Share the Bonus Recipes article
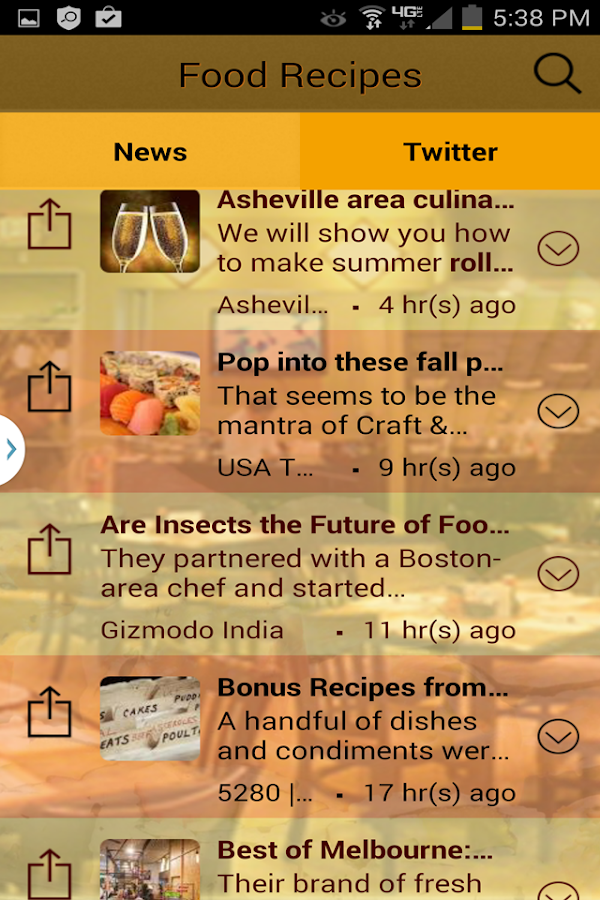 pyautogui.click(x=50, y=713)
